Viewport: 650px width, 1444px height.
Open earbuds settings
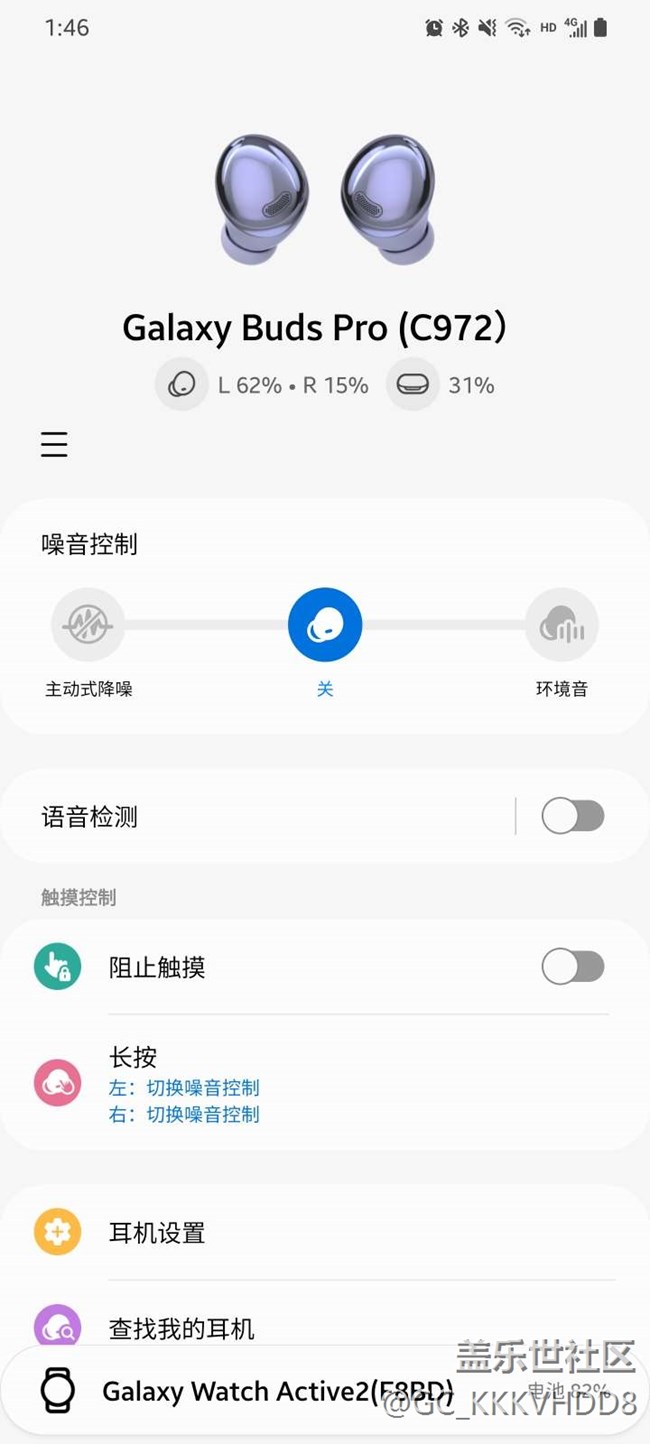point(300,1232)
